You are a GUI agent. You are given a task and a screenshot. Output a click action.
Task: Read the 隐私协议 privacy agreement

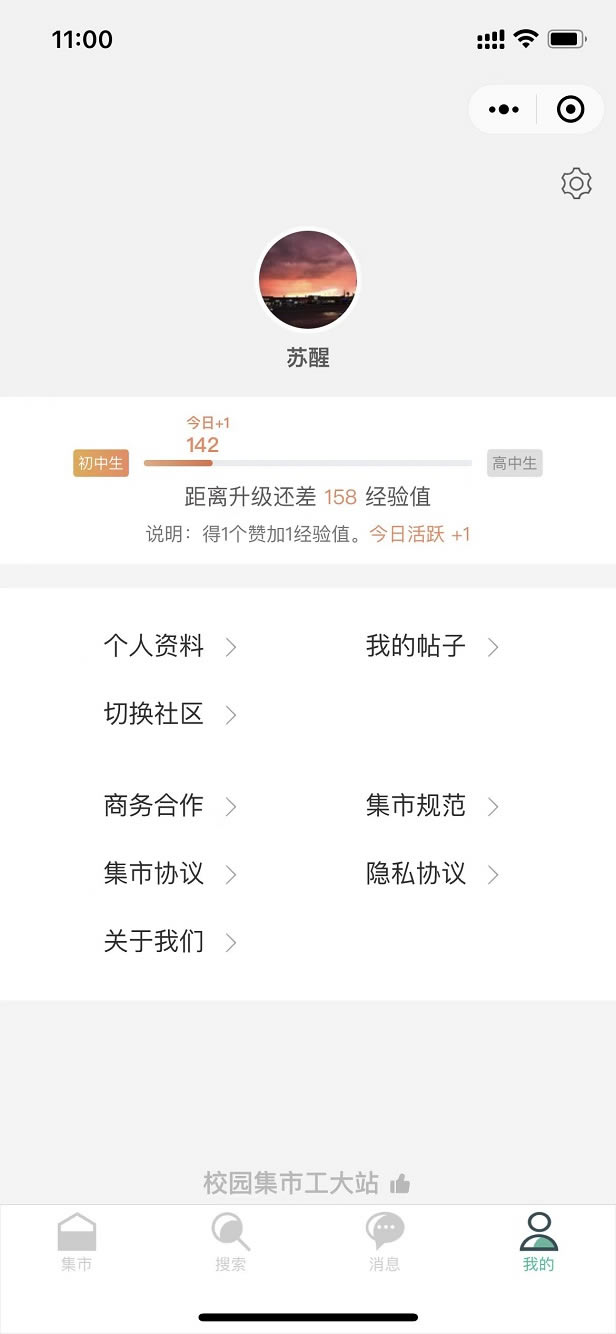click(x=431, y=874)
